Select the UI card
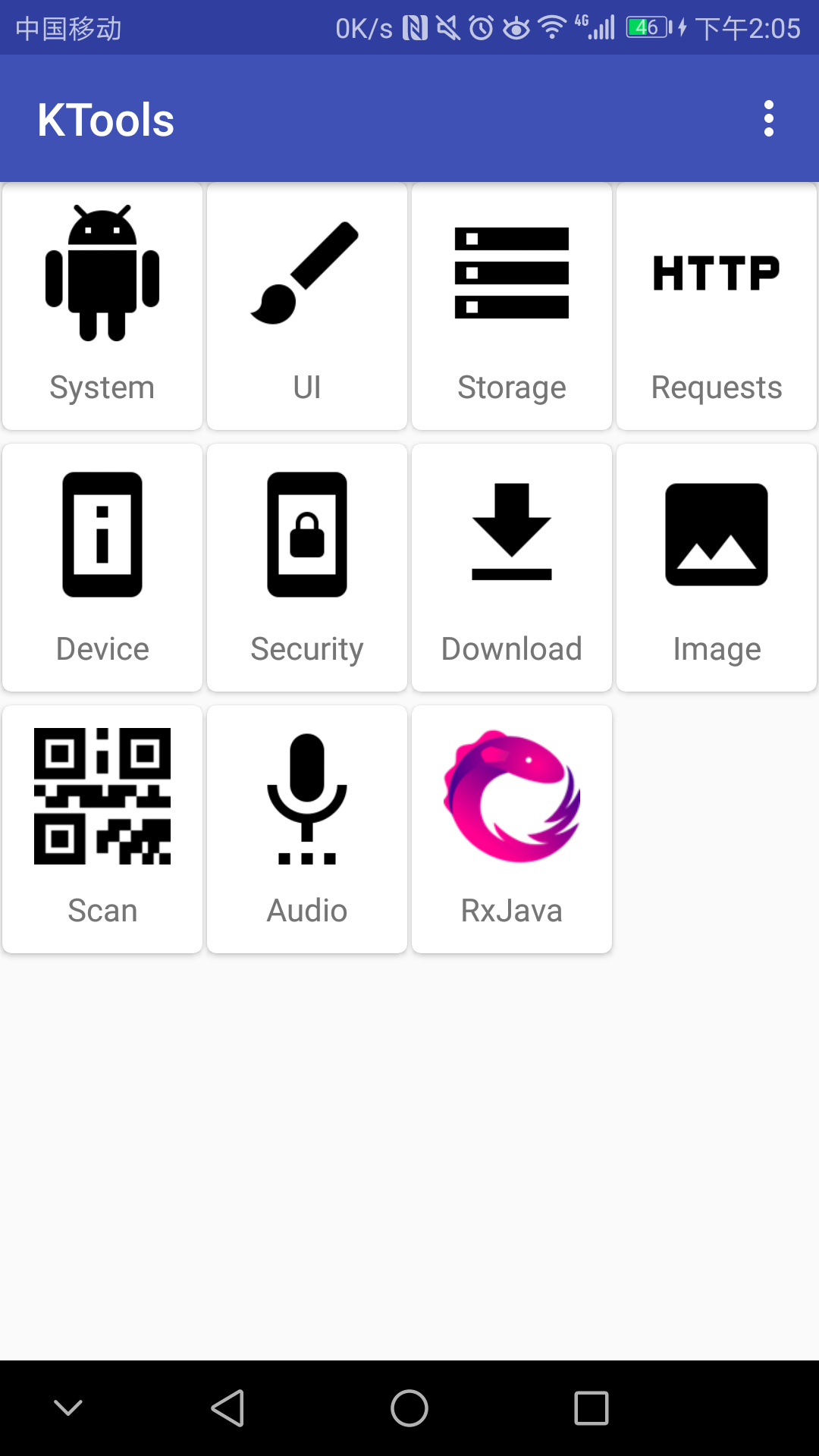Image resolution: width=819 pixels, height=1456 pixels. click(307, 306)
